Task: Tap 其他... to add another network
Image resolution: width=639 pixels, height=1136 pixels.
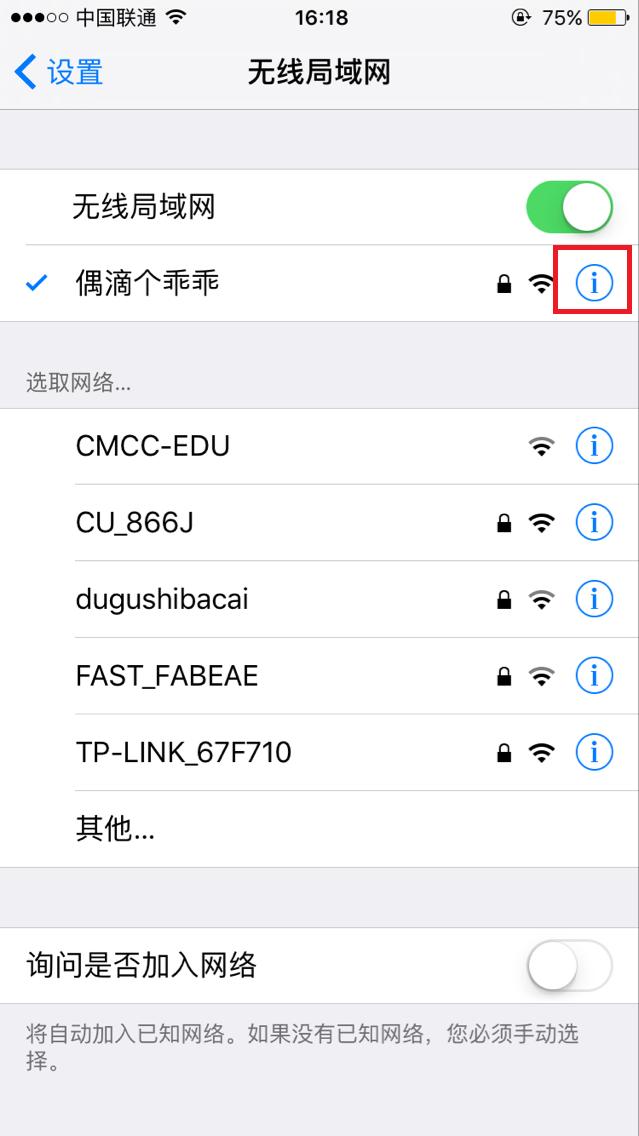Action: 115,828
